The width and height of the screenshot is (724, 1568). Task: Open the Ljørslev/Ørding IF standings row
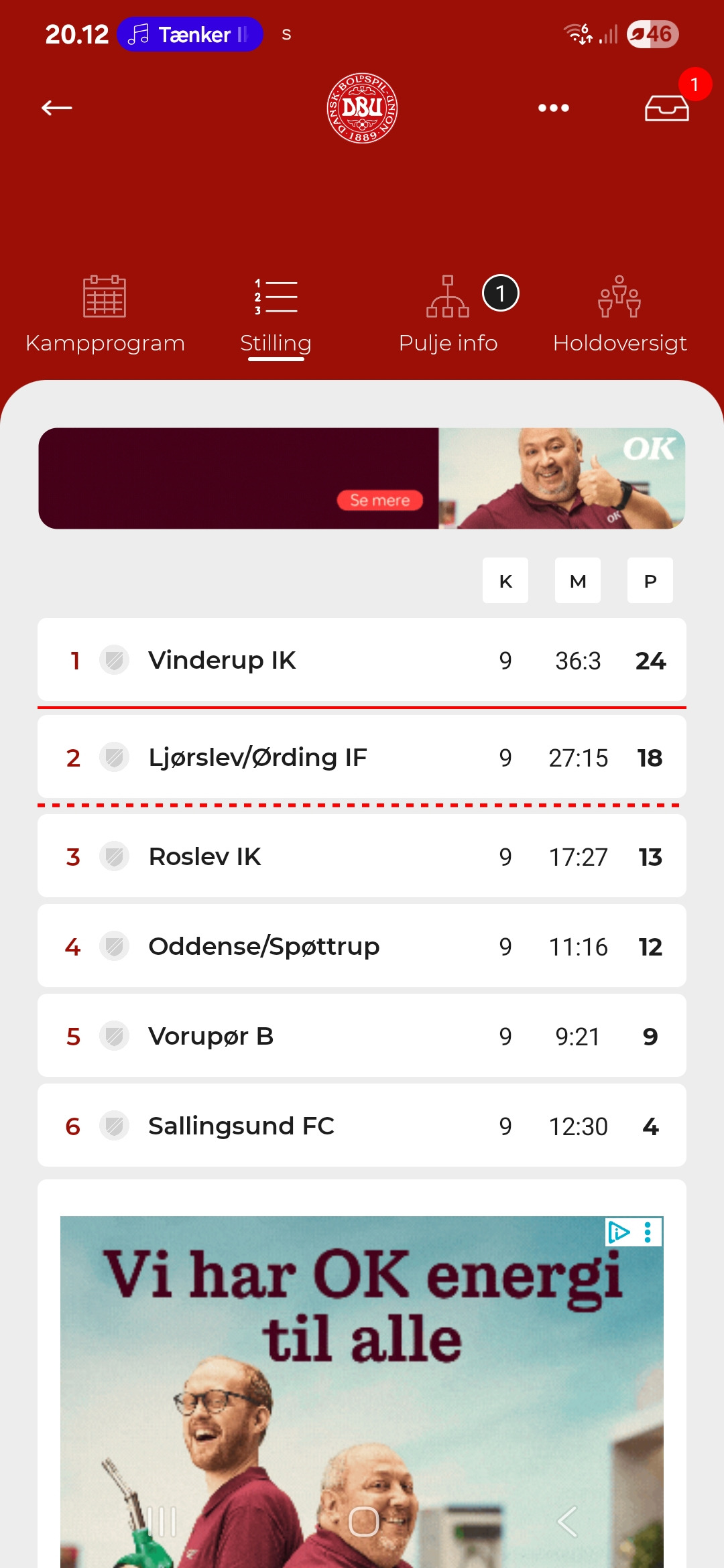362,757
